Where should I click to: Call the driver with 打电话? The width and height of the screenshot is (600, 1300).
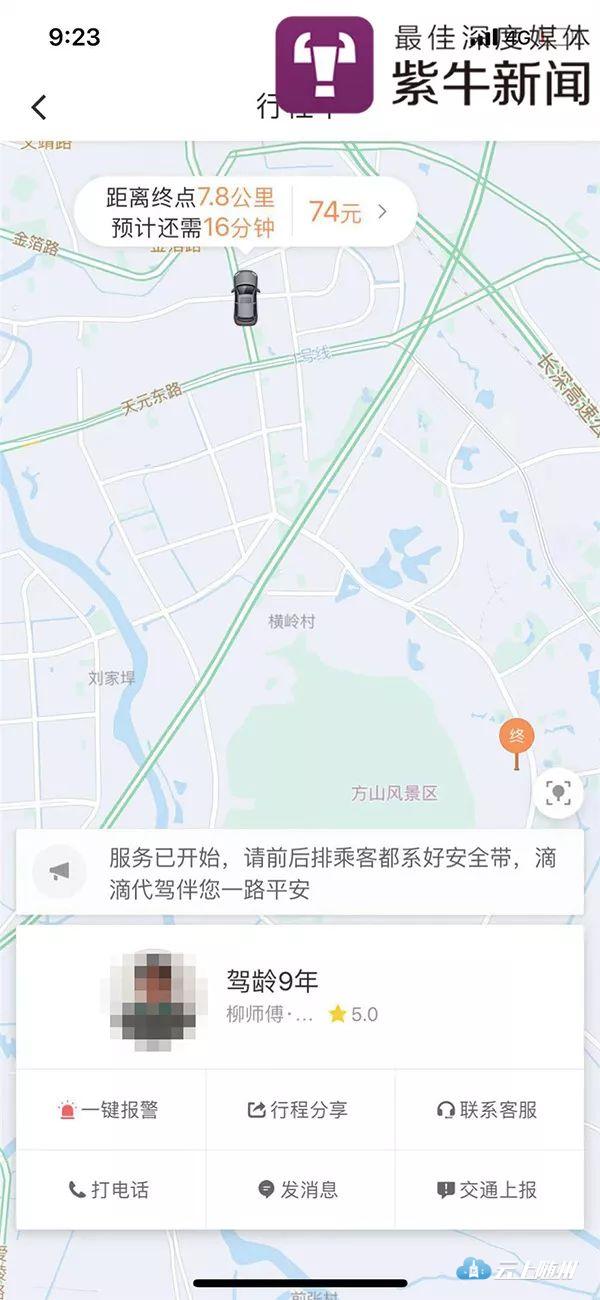coord(110,1190)
